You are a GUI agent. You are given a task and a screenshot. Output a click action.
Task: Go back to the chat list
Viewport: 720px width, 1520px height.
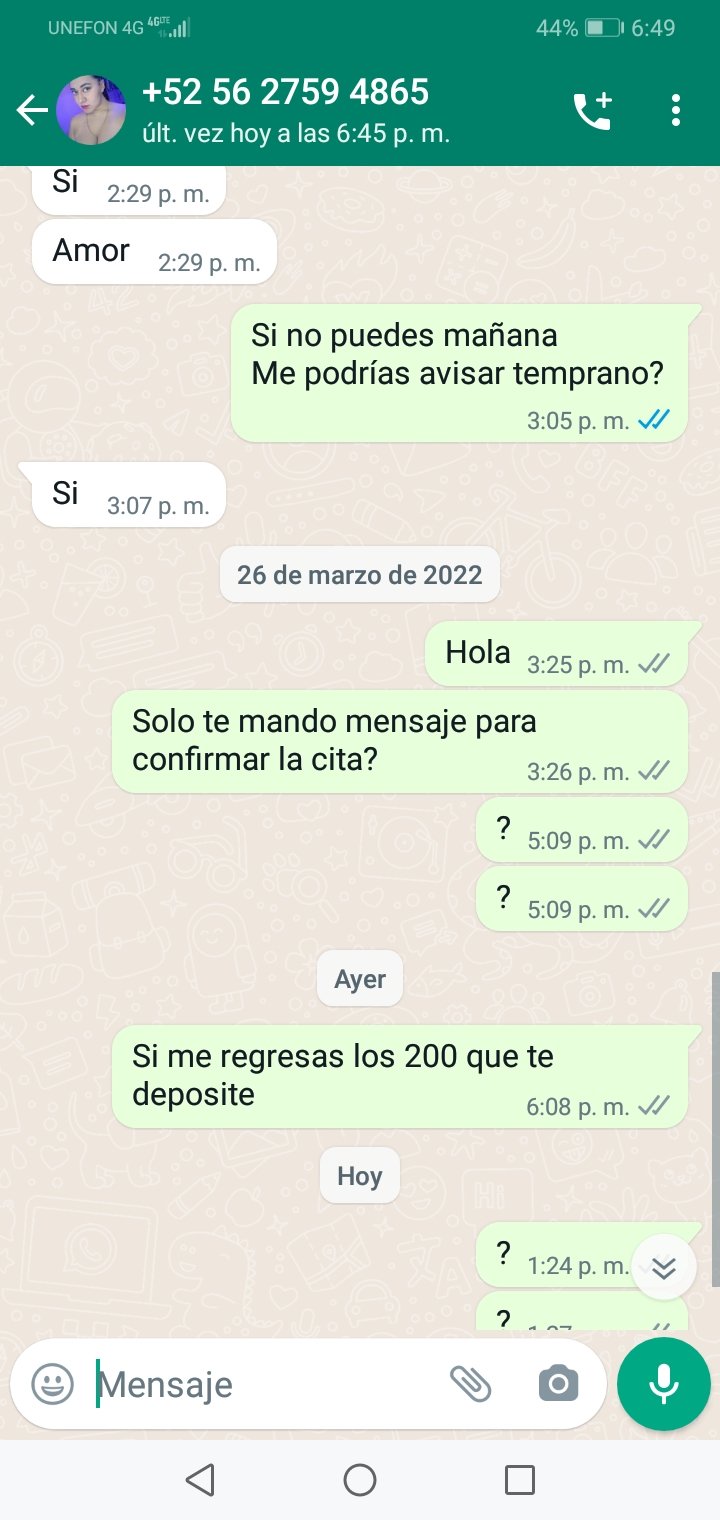[32, 111]
